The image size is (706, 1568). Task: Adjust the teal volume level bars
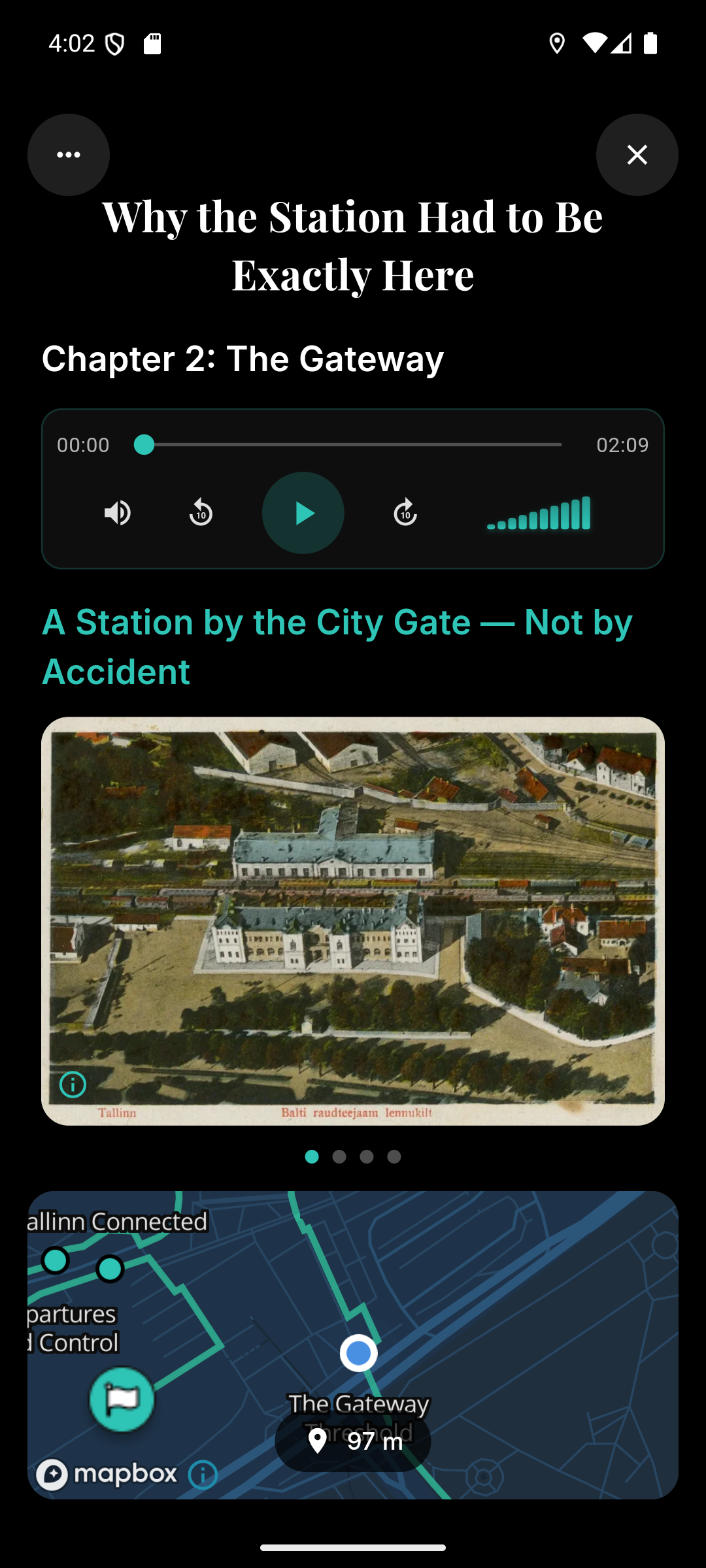[x=539, y=514]
